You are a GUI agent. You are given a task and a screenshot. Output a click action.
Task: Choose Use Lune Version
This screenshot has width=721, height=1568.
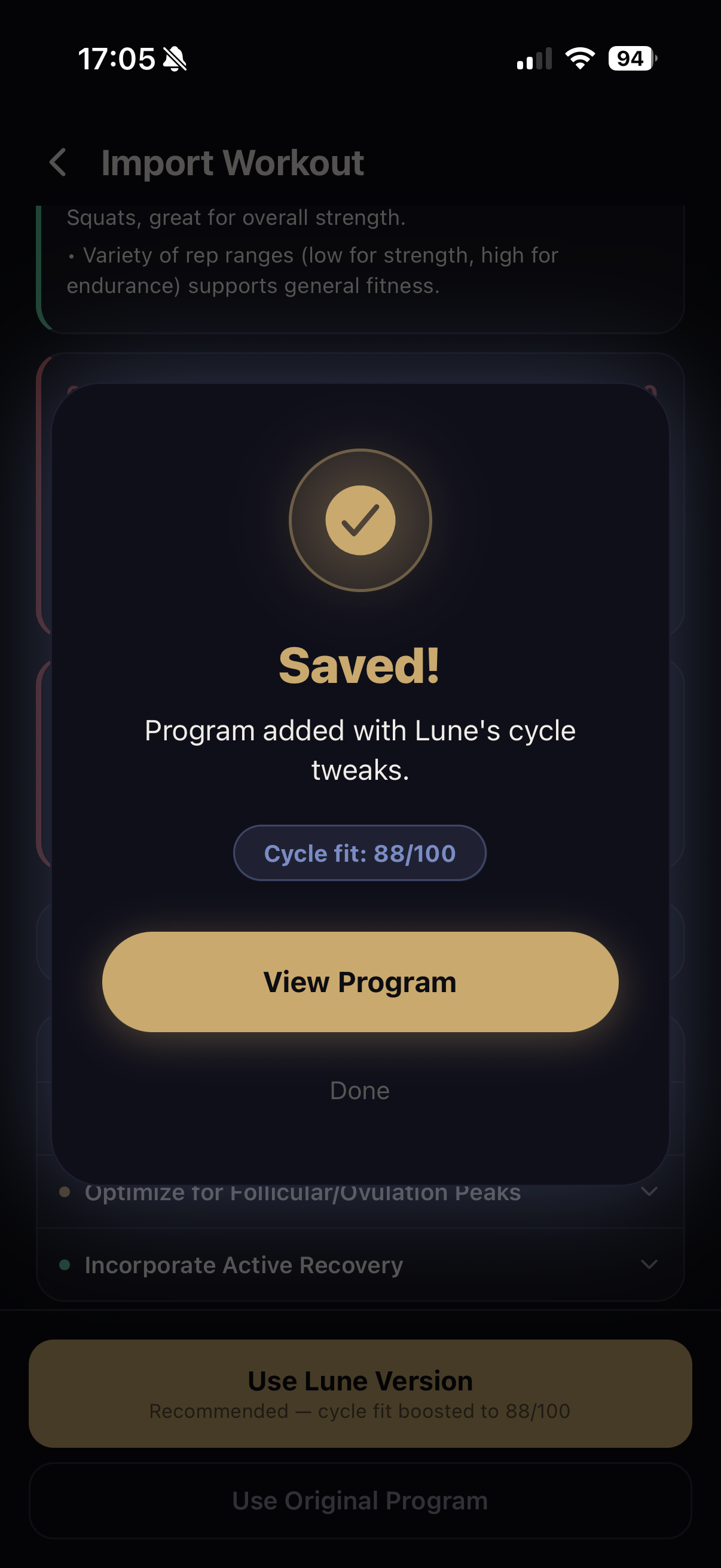tap(360, 1394)
